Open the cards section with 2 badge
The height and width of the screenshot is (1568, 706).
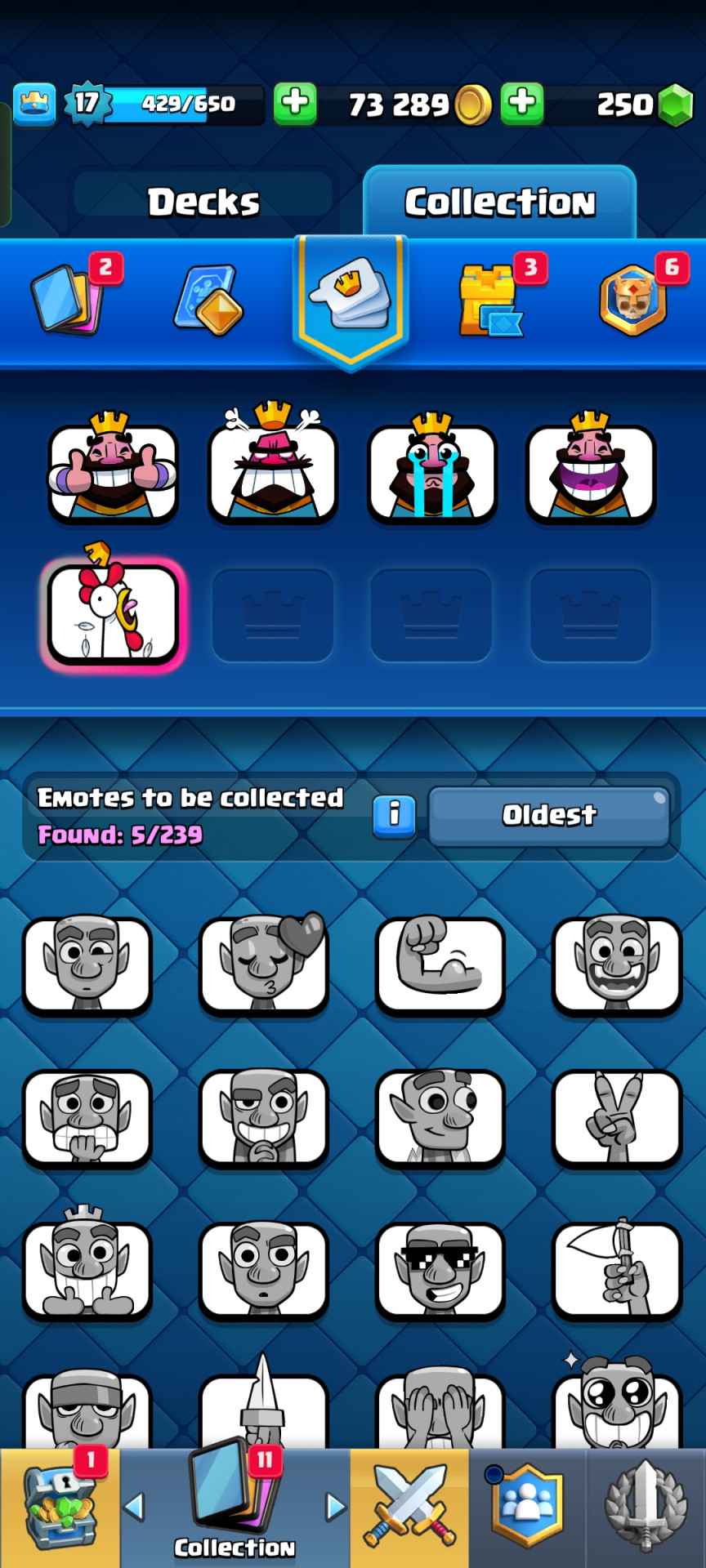click(70, 298)
